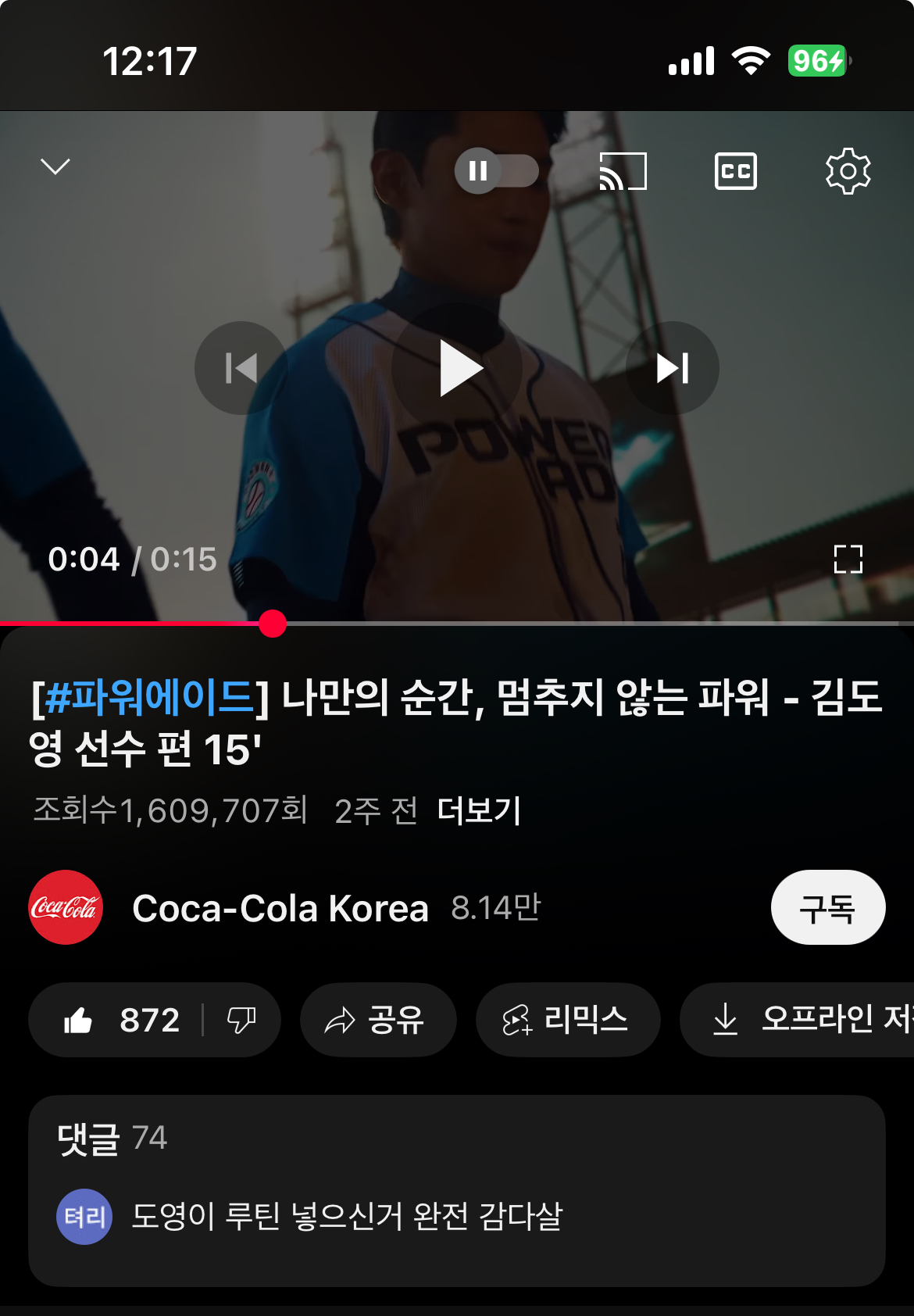Tap the red seek bar handle

click(273, 624)
